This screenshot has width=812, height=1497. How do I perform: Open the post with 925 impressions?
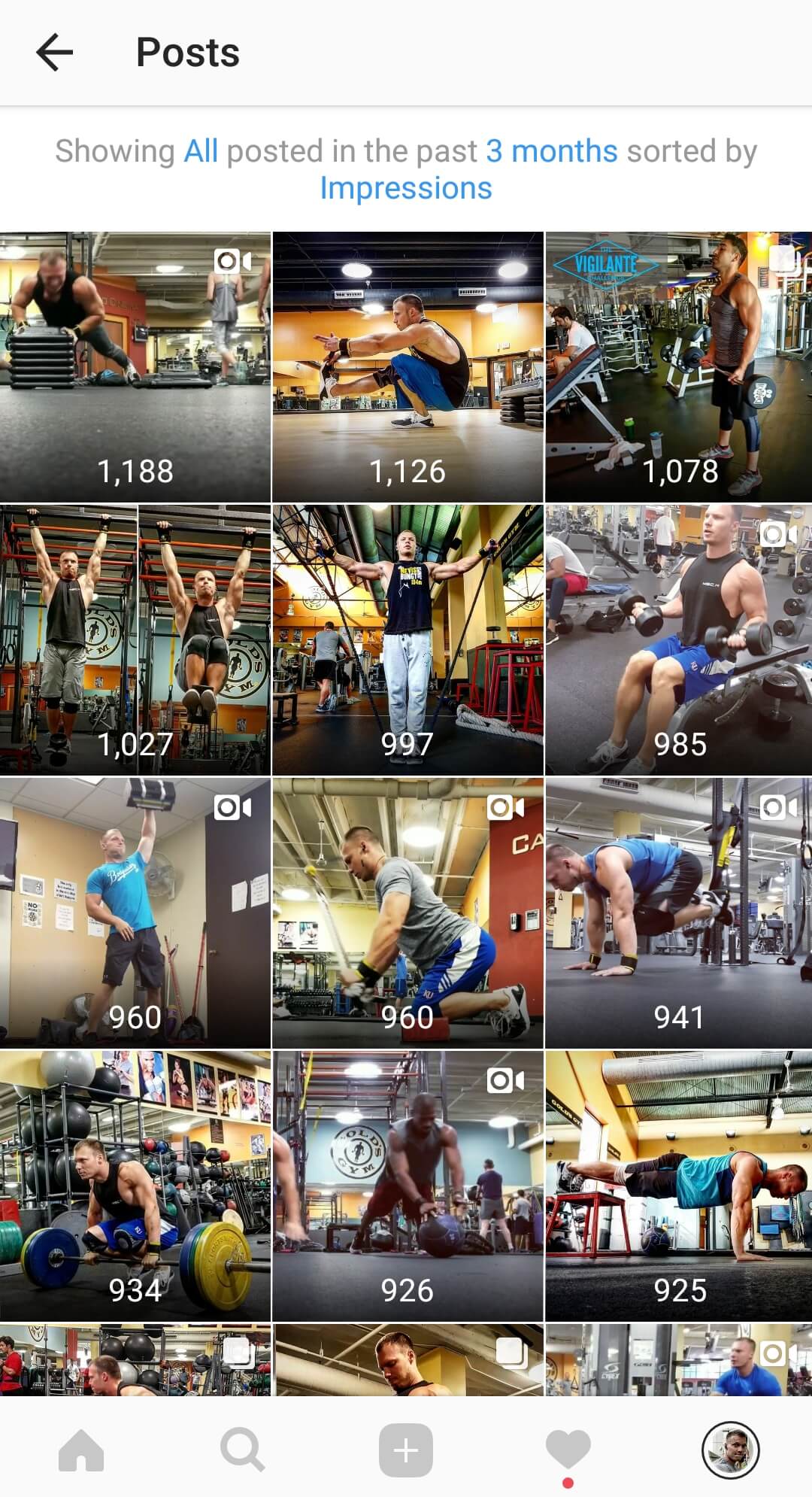[x=679, y=1186]
